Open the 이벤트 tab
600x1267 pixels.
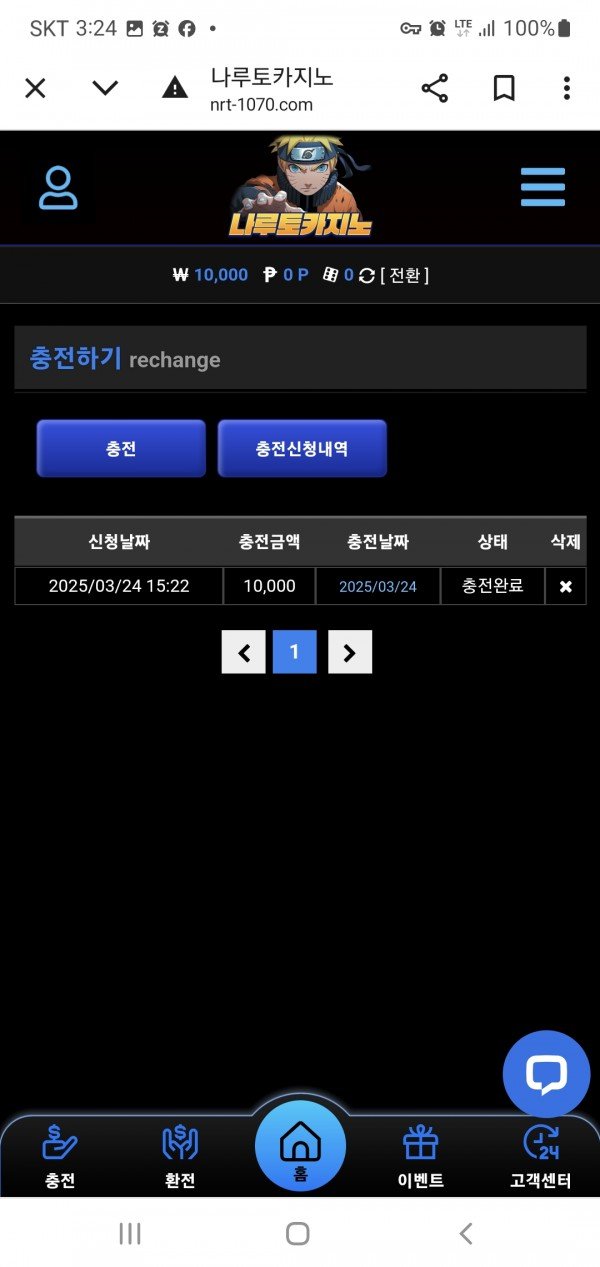click(x=420, y=1157)
